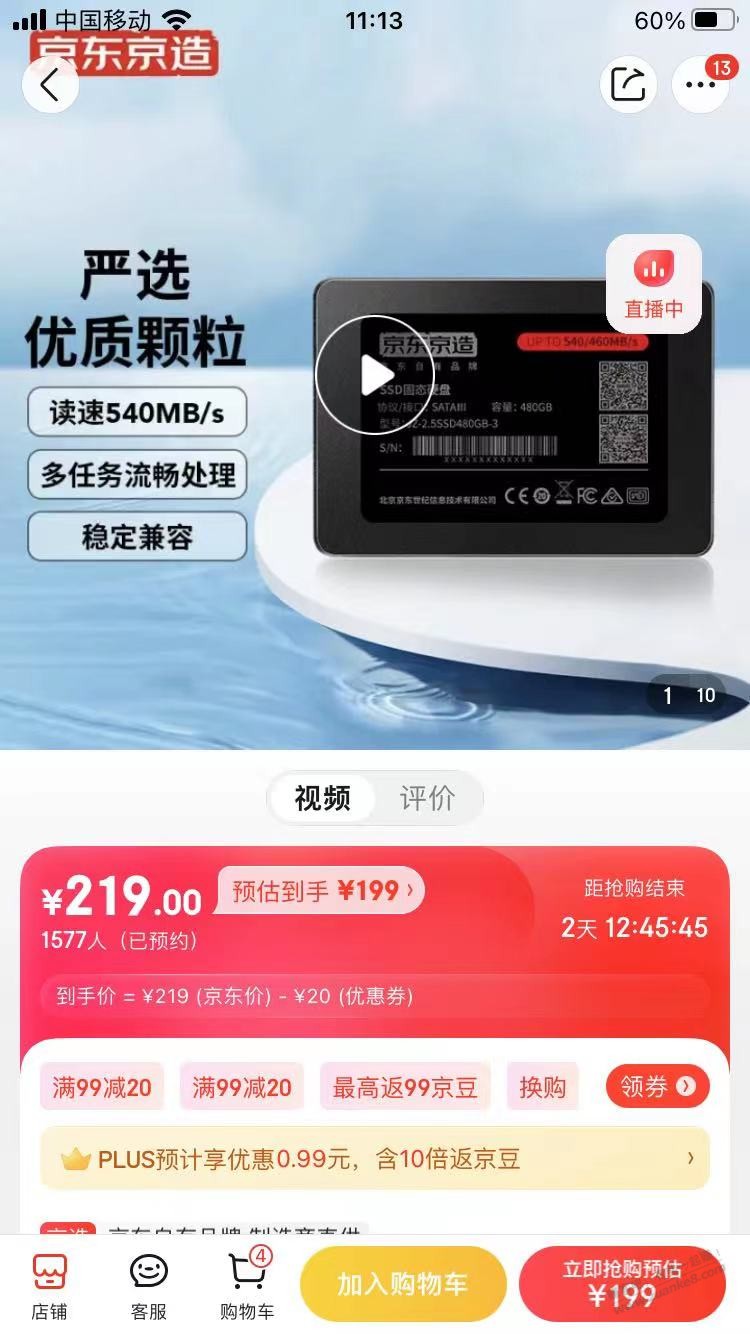Tap 加入购物车 to add to cart
The width and height of the screenshot is (750, 1334).
pyautogui.click(x=403, y=1285)
